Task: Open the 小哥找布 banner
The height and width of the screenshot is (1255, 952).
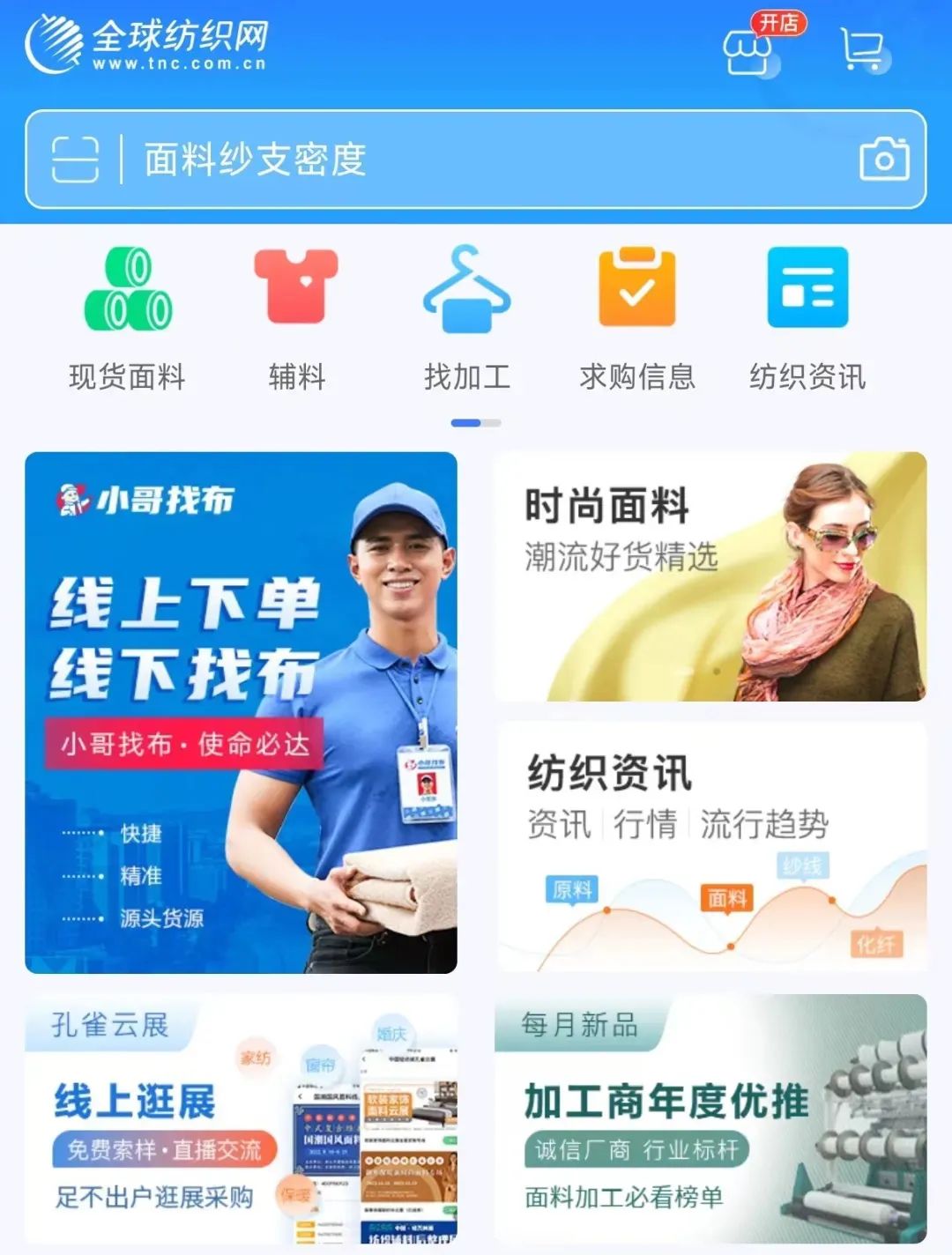Action: tap(241, 712)
